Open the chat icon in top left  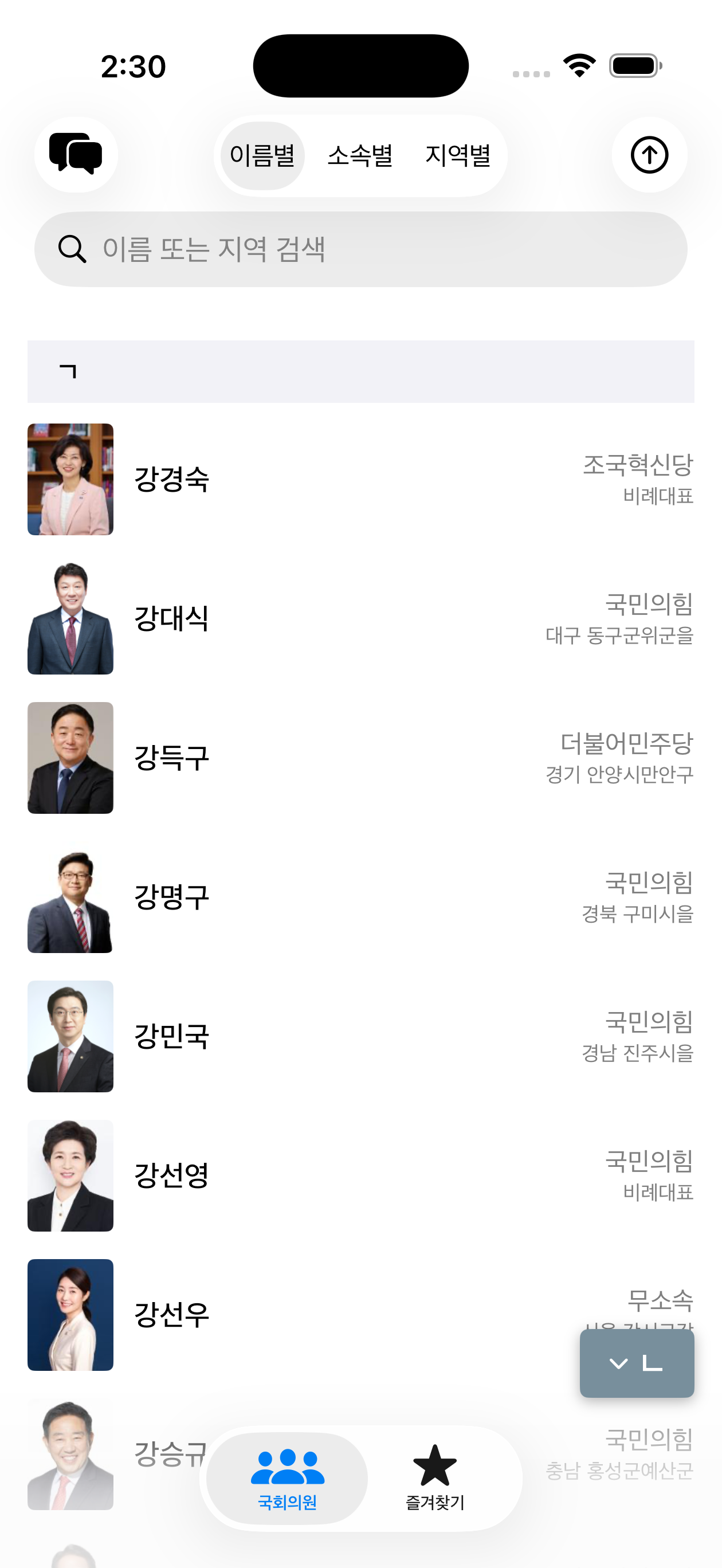[76, 155]
